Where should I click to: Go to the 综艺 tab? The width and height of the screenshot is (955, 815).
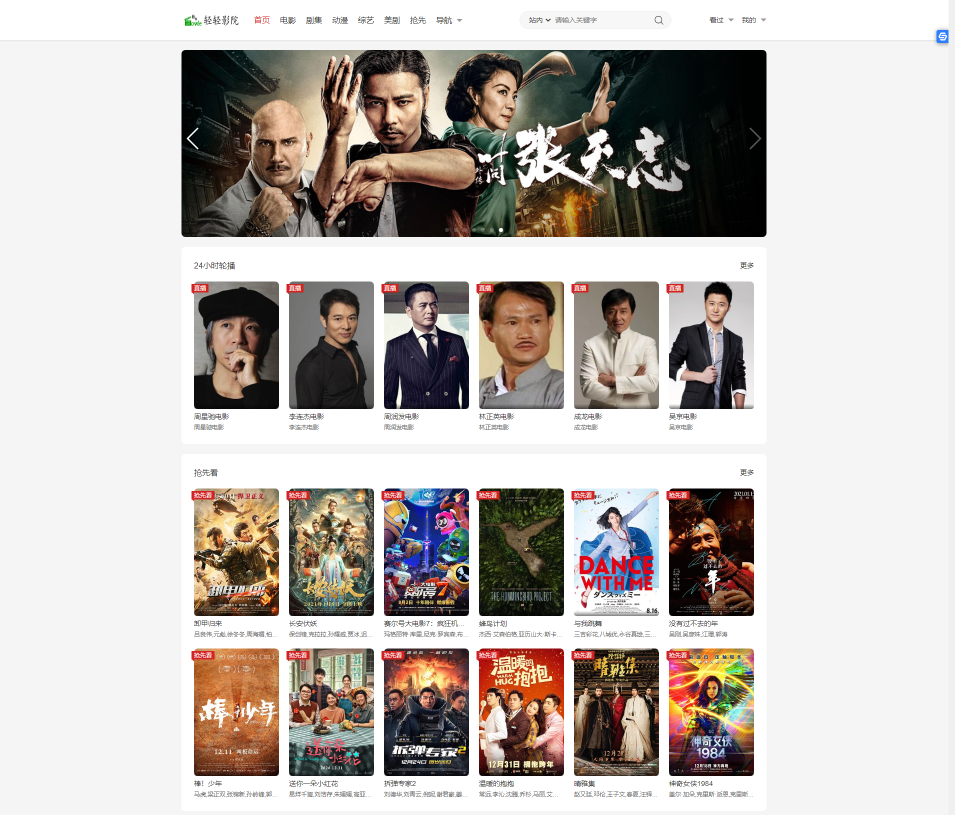366,20
